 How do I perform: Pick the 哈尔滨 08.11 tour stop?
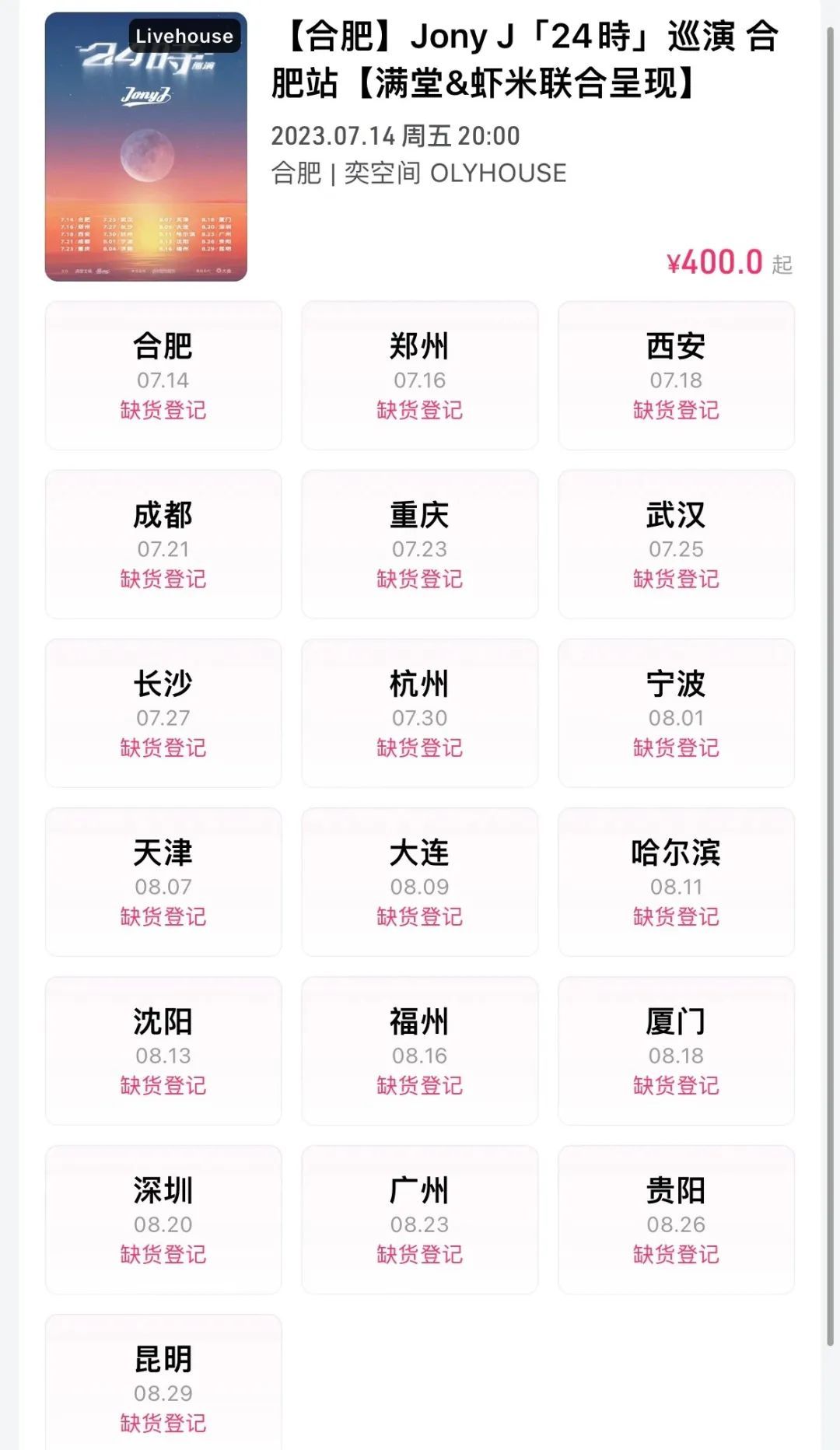(x=676, y=882)
